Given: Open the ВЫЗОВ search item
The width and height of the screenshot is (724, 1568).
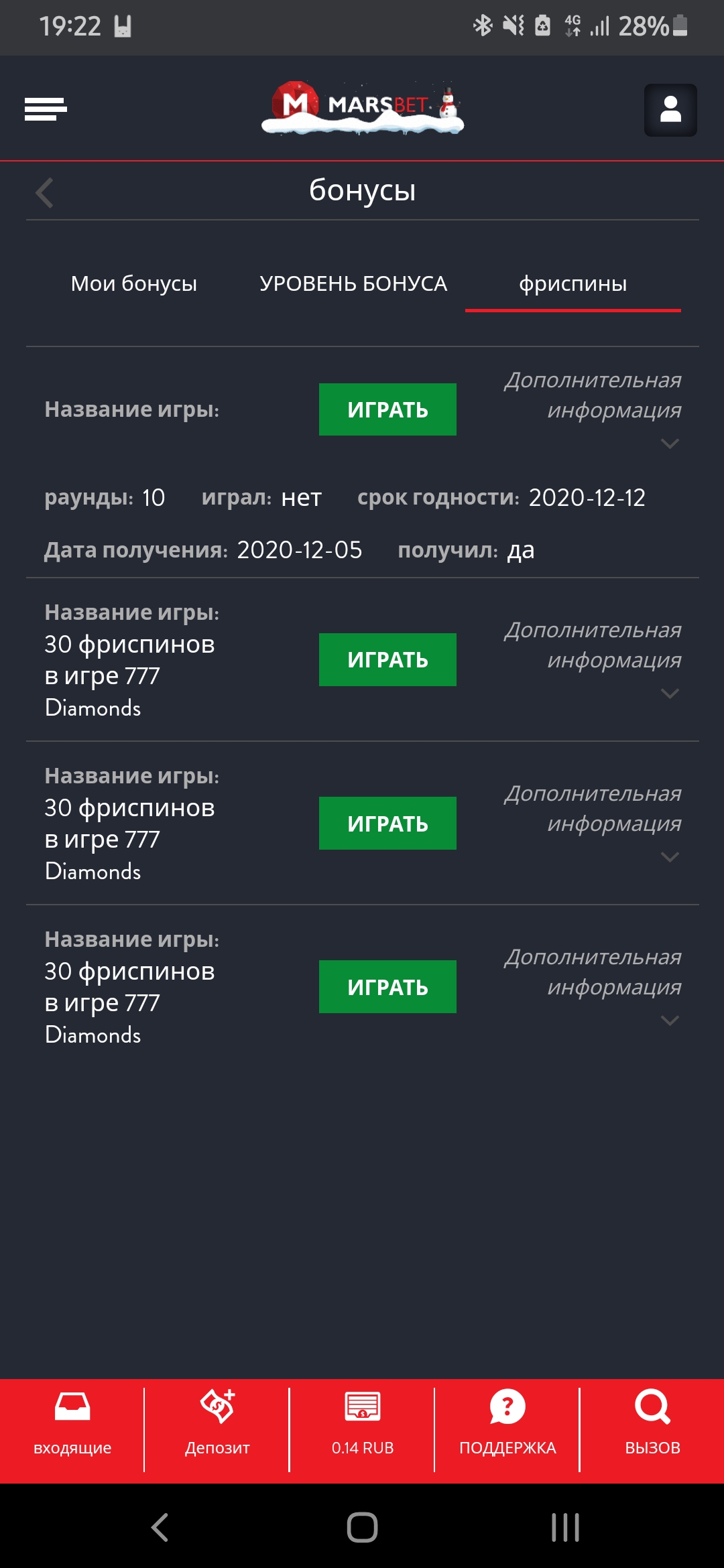Looking at the screenshot, I should click(x=652, y=1423).
